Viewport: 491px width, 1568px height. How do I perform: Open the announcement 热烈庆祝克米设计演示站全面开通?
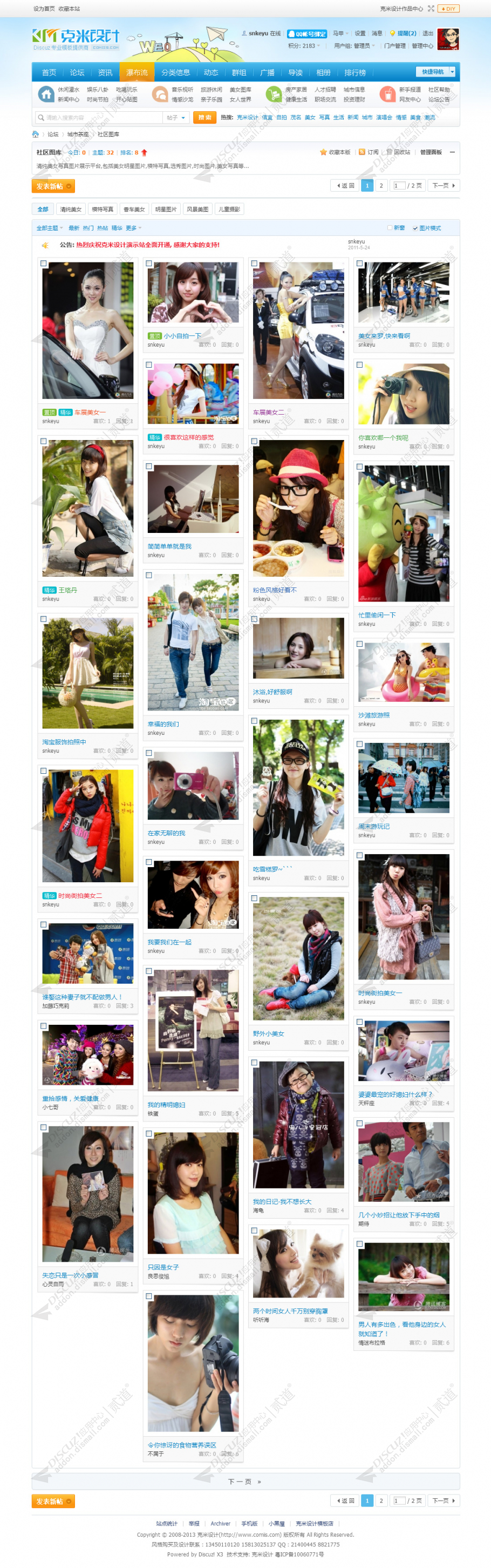coord(147,245)
